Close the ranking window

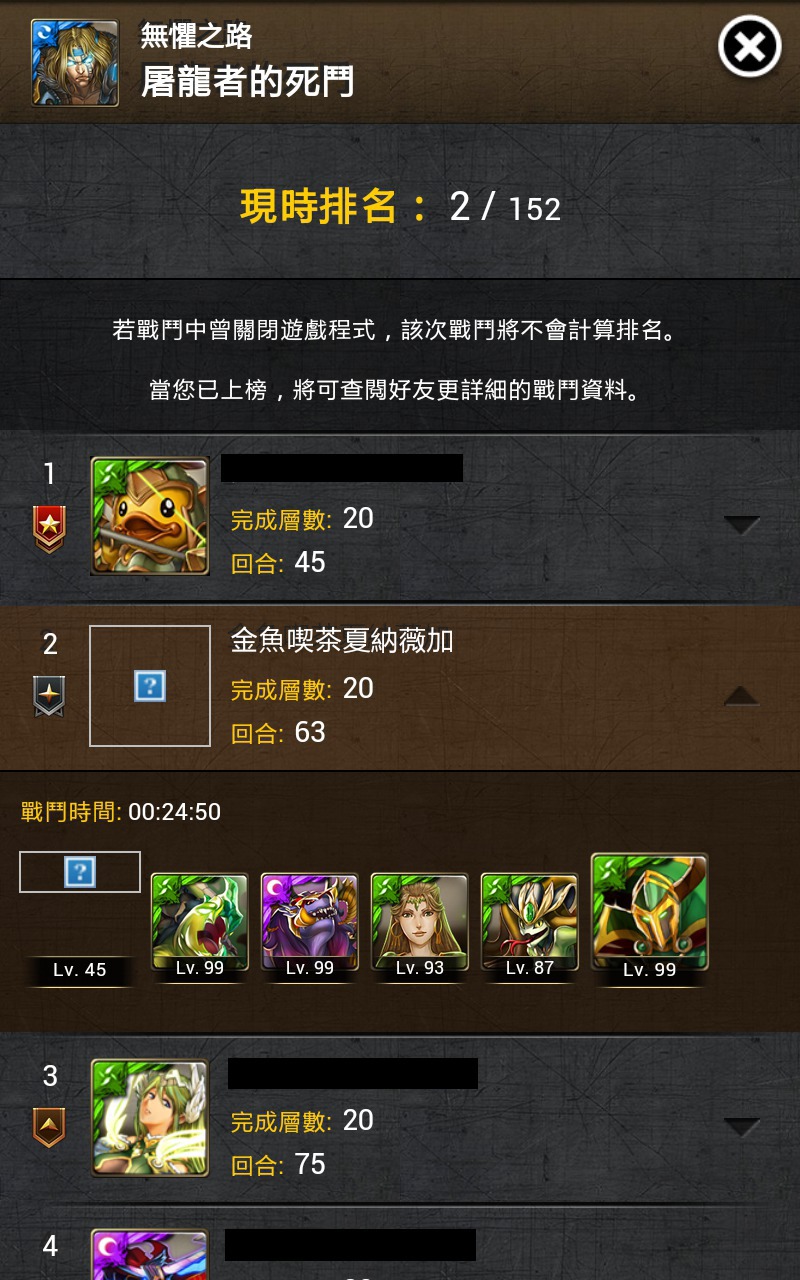(749, 47)
